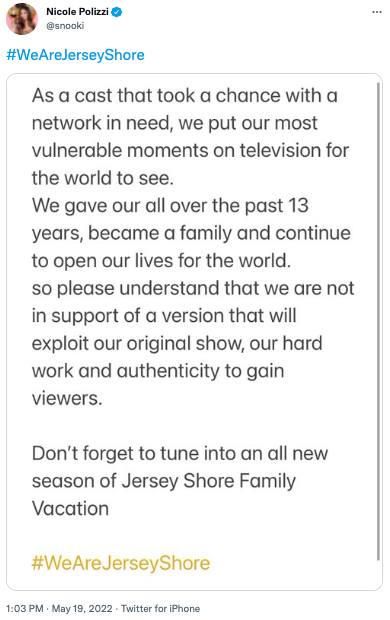Open the 1:03 PM May 19, 2022 timestamp
This screenshot has height=620, width=390.
[x=59, y=608]
